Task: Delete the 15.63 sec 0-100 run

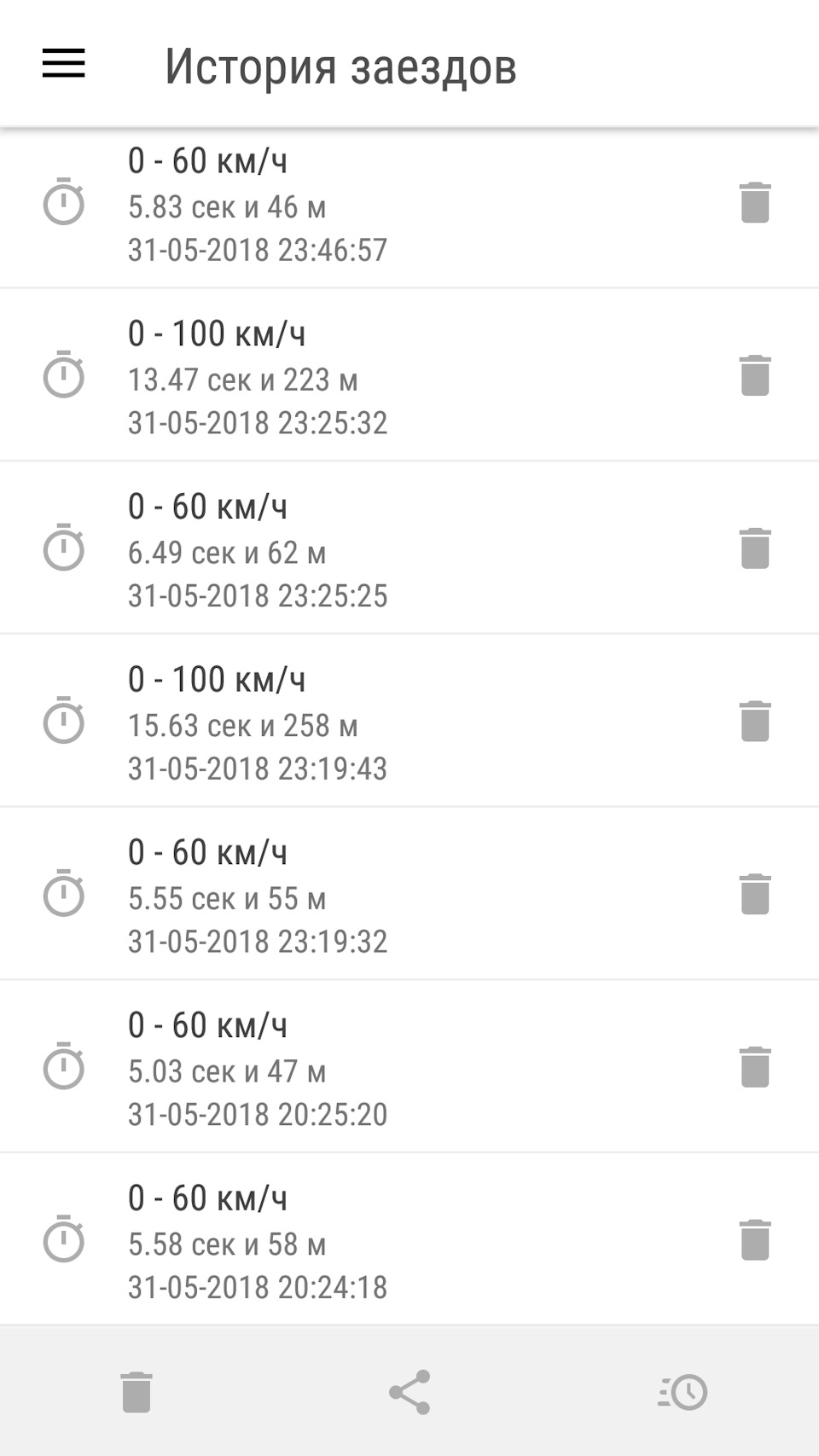Action: [755, 722]
